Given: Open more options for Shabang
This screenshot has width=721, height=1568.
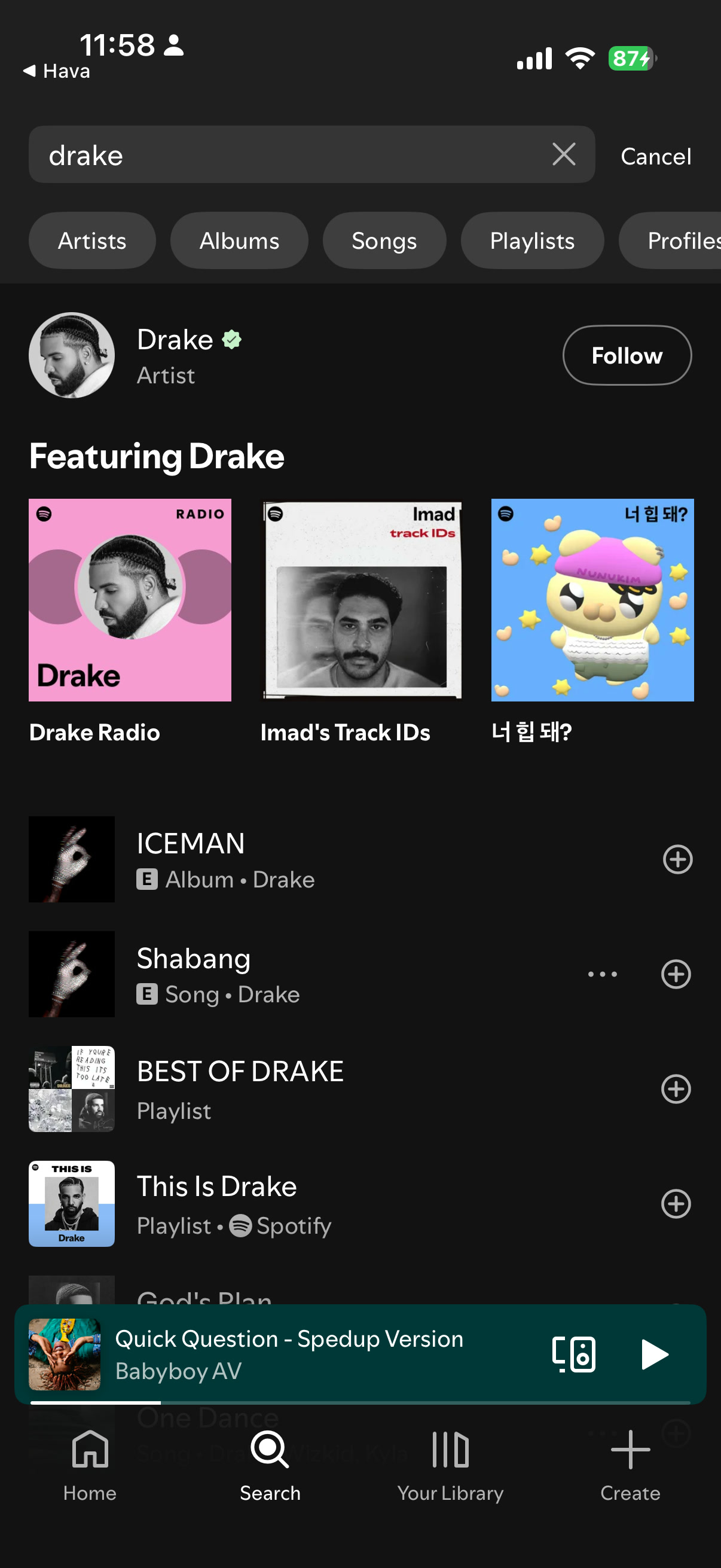Looking at the screenshot, I should point(603,974).
